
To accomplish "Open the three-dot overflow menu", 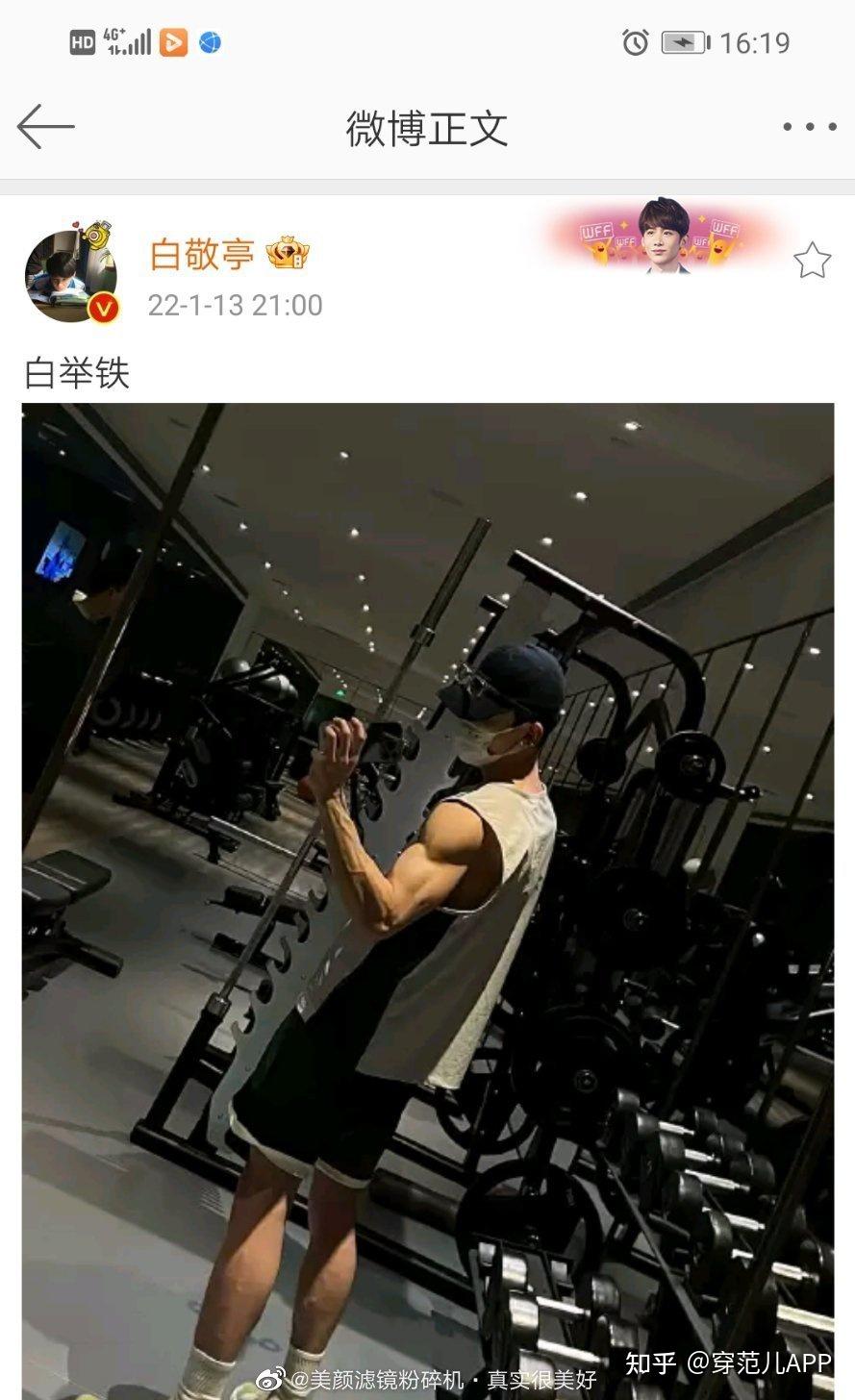I will click(x=809, y=127).
